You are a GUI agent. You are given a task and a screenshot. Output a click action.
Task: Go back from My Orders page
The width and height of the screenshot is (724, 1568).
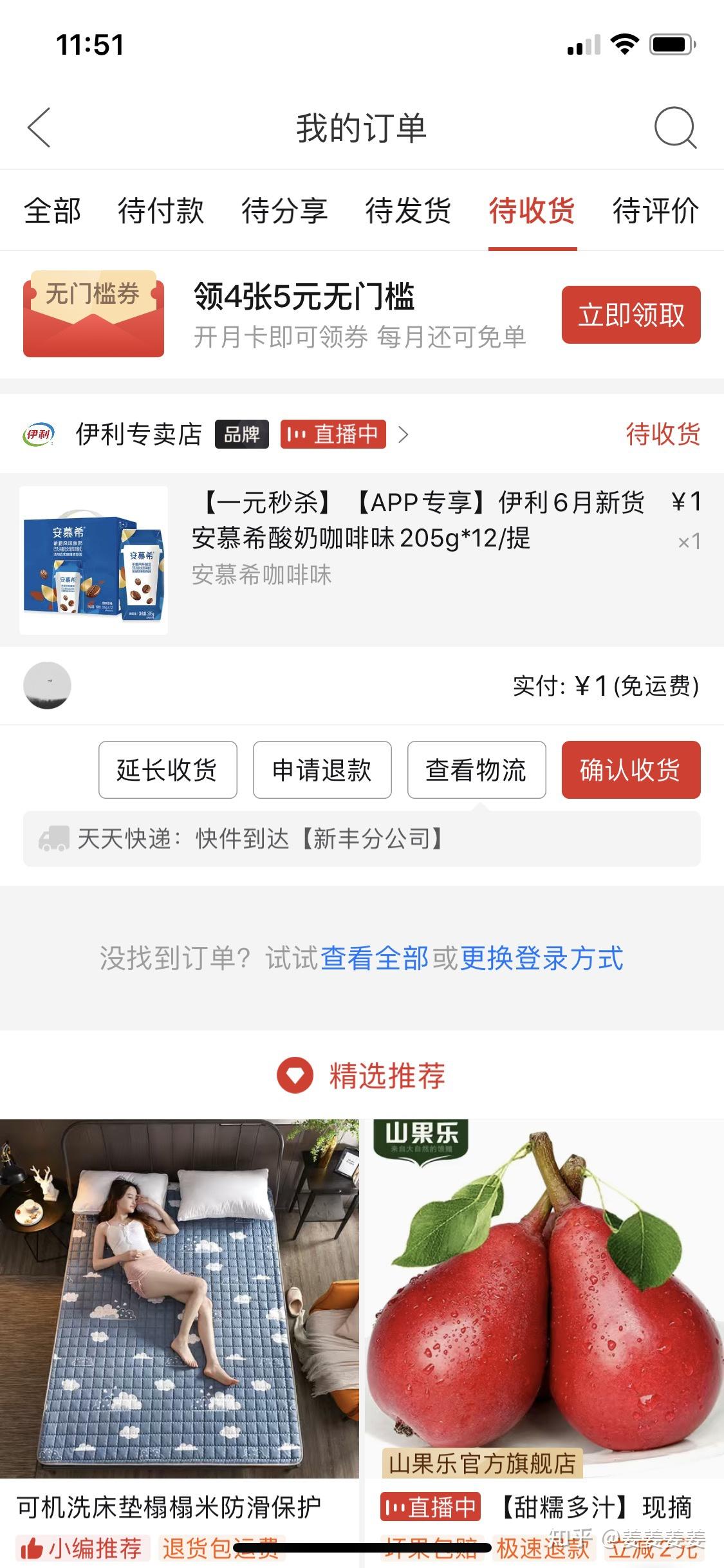coord(39,127)
